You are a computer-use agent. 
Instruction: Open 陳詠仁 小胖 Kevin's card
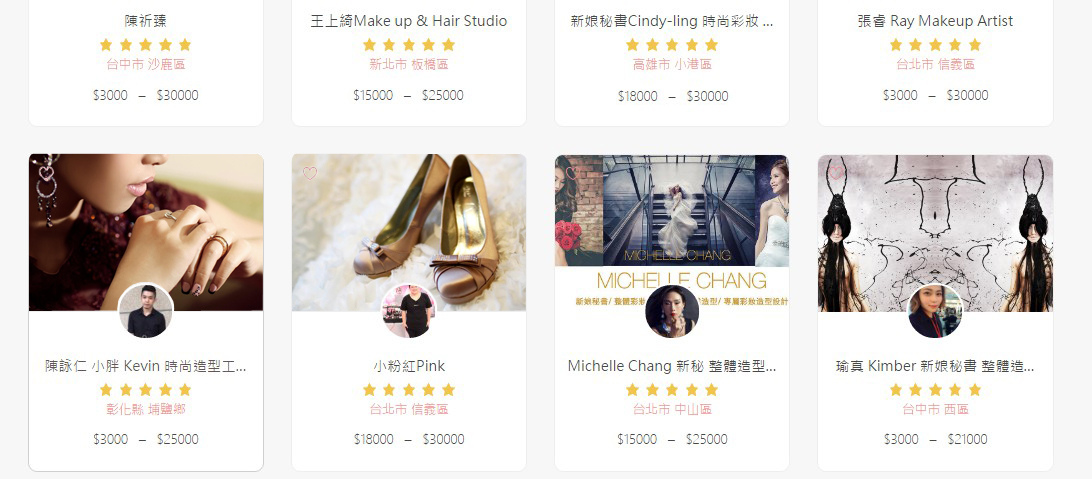coord(146,366)
